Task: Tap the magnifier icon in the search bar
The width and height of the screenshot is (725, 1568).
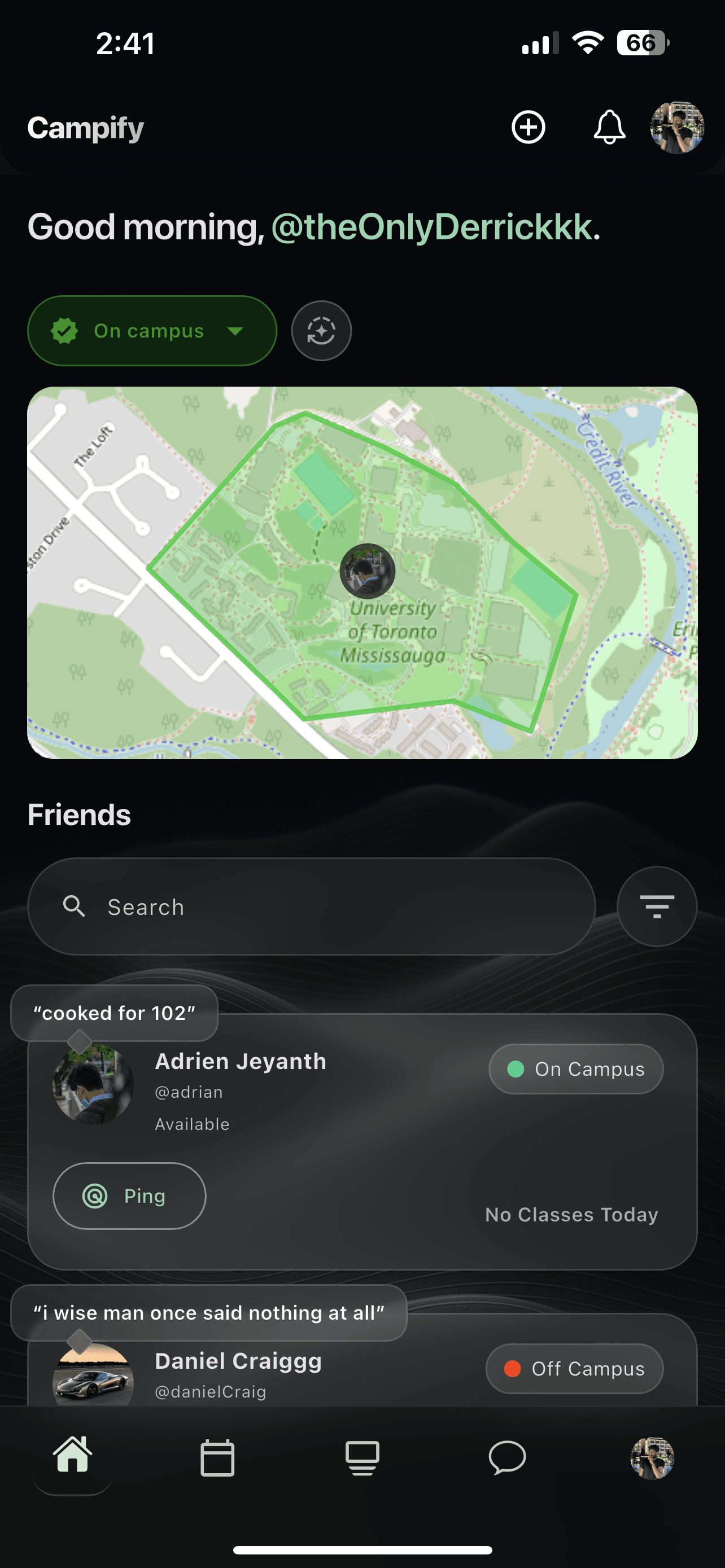Action: pyautogui.click(x=75, y=906)
